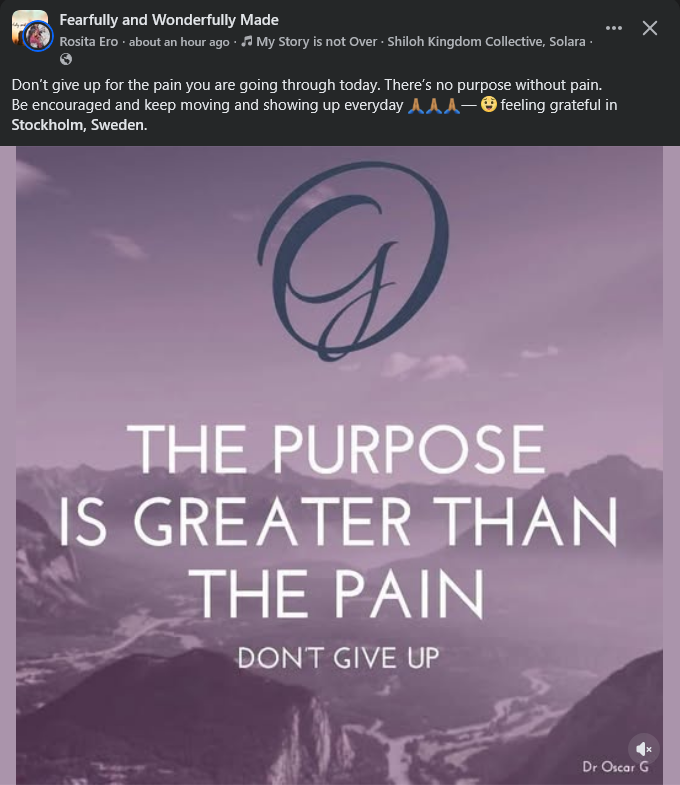Open Stockholm, Sweden location
This screenshot has width=680, height=785.
pos(79,125)
